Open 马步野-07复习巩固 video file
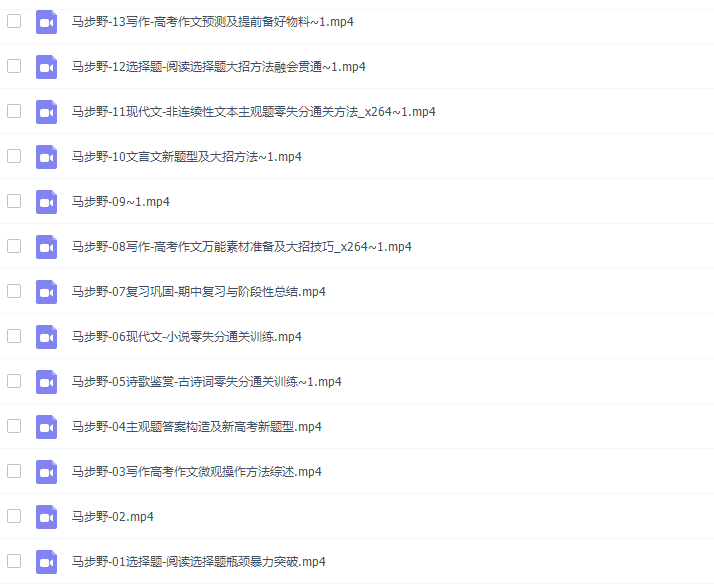 [x=198, y=292]
